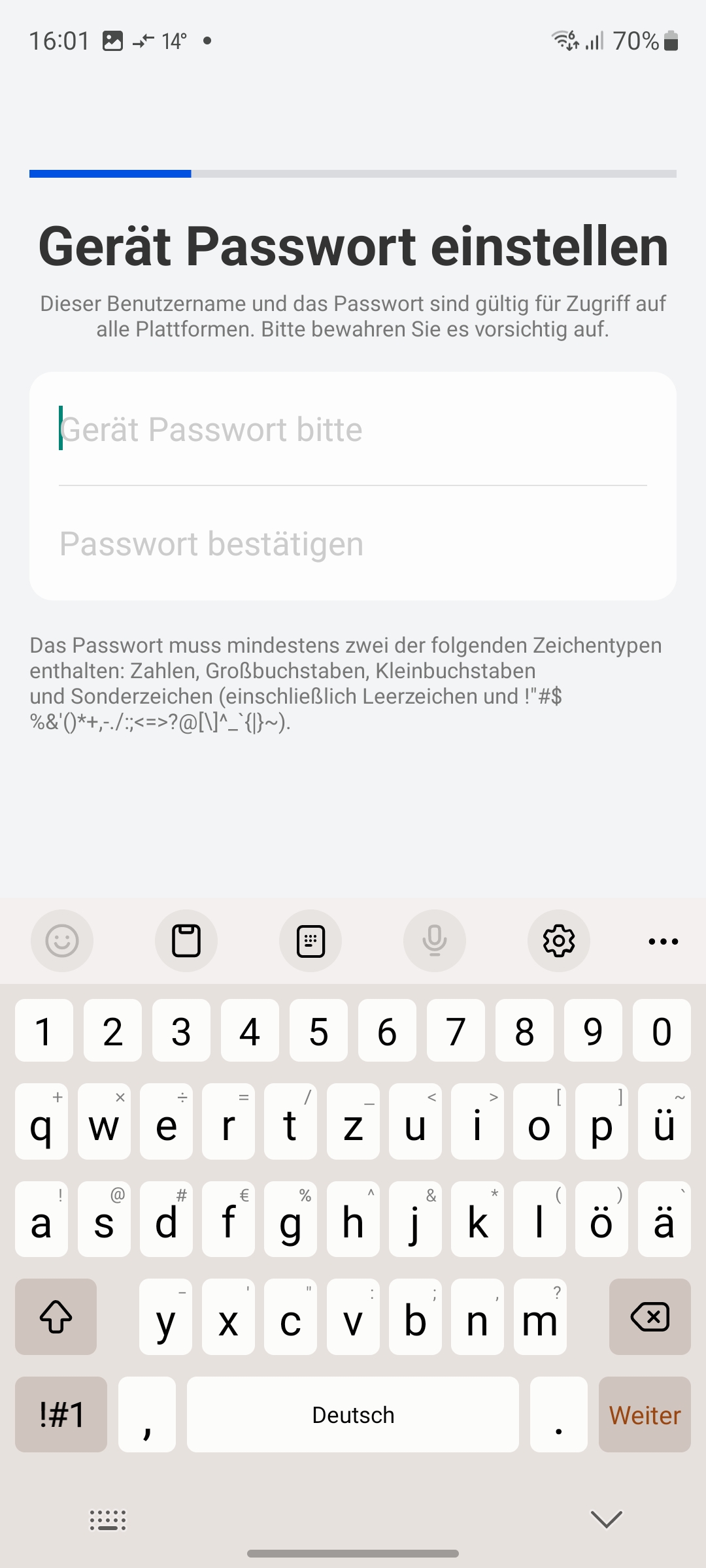Start voice input with the microphone

pos(435,941)
